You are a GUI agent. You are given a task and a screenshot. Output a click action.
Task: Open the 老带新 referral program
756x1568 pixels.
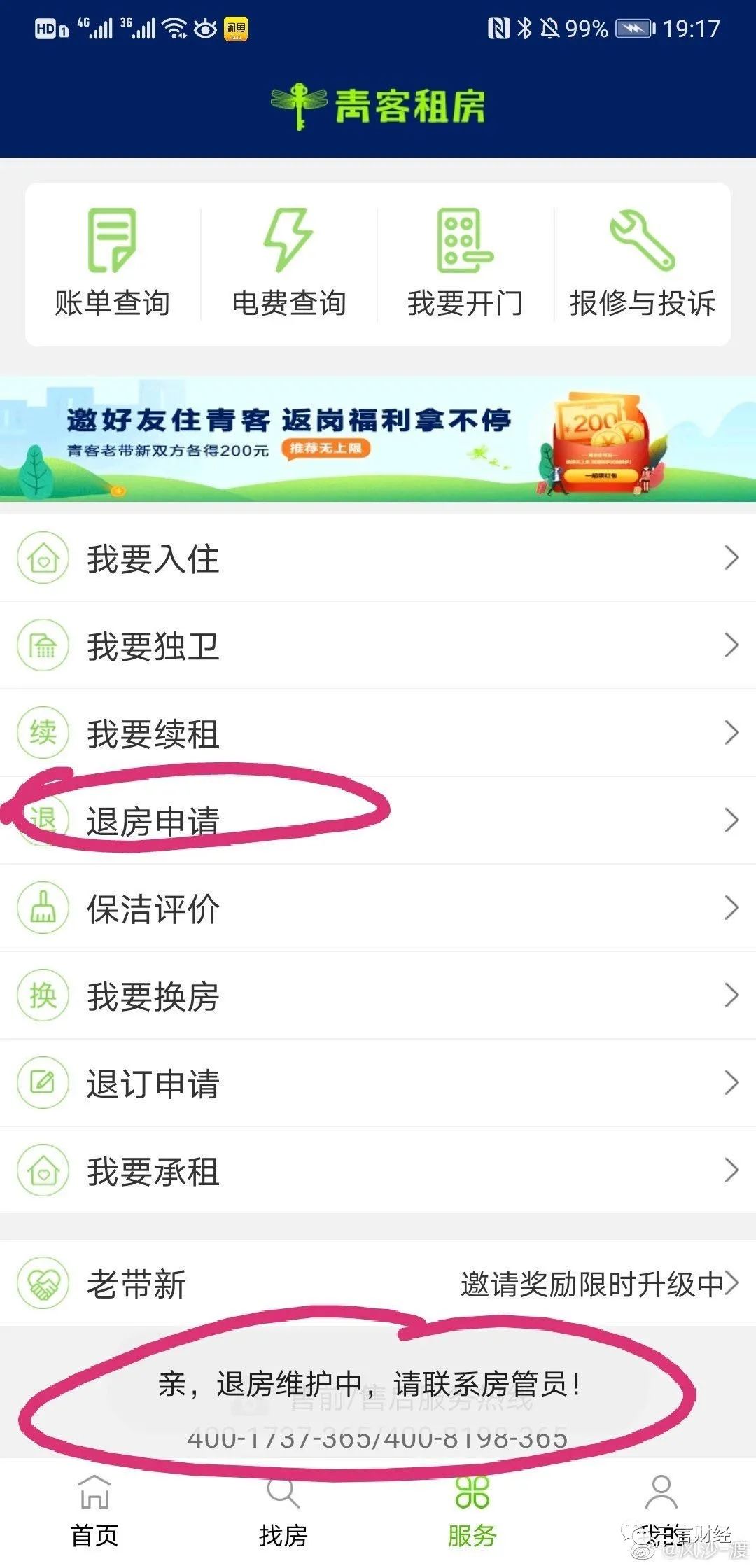(x=378, y=1284)
